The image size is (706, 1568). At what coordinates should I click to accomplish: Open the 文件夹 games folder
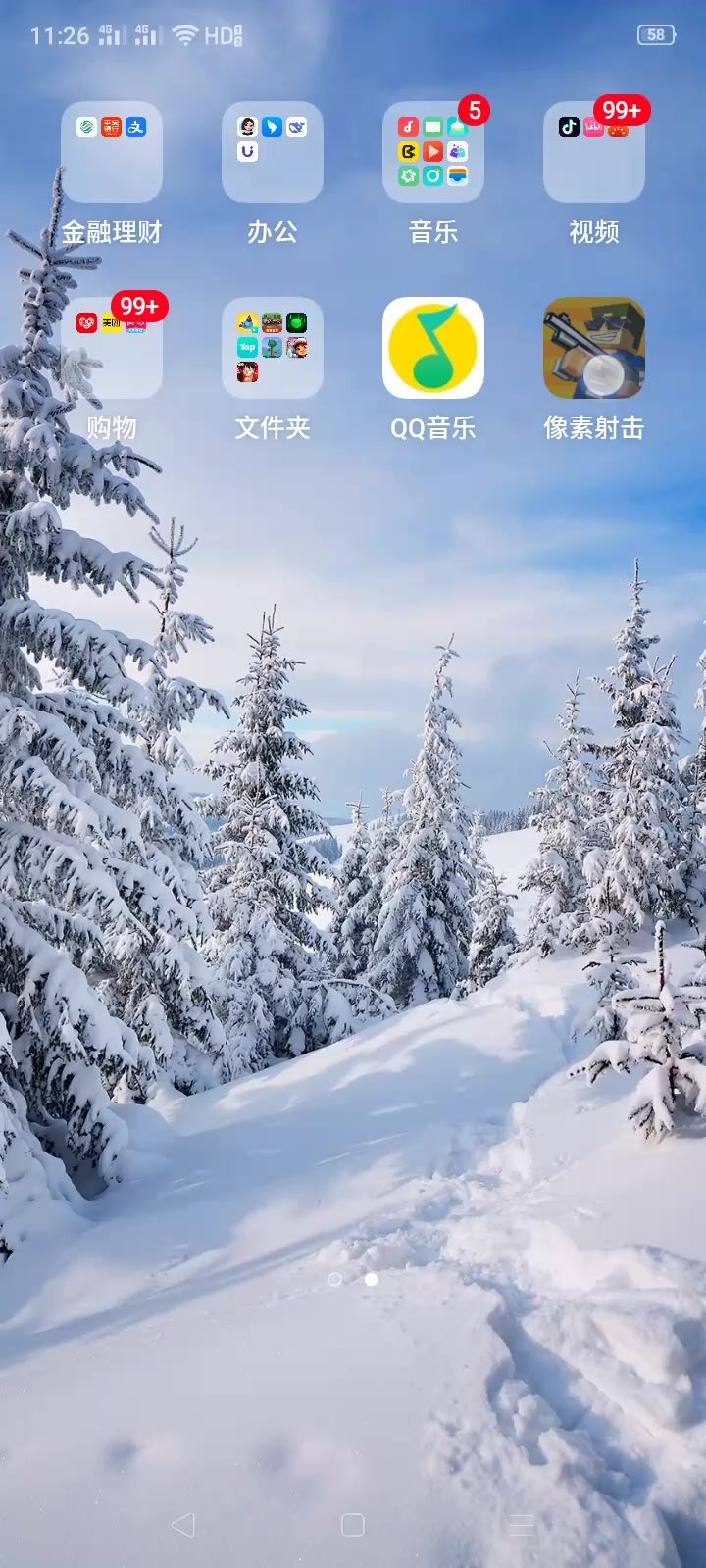[x=273, y=348]
